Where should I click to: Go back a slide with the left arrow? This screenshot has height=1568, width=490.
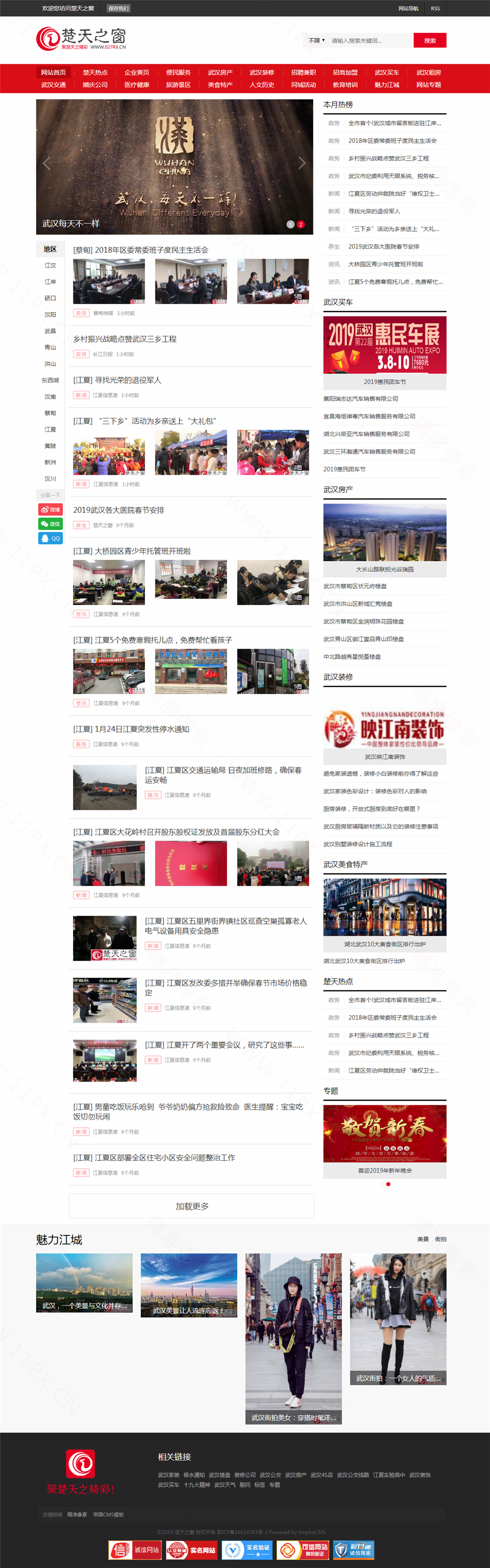tap(47, 163)
